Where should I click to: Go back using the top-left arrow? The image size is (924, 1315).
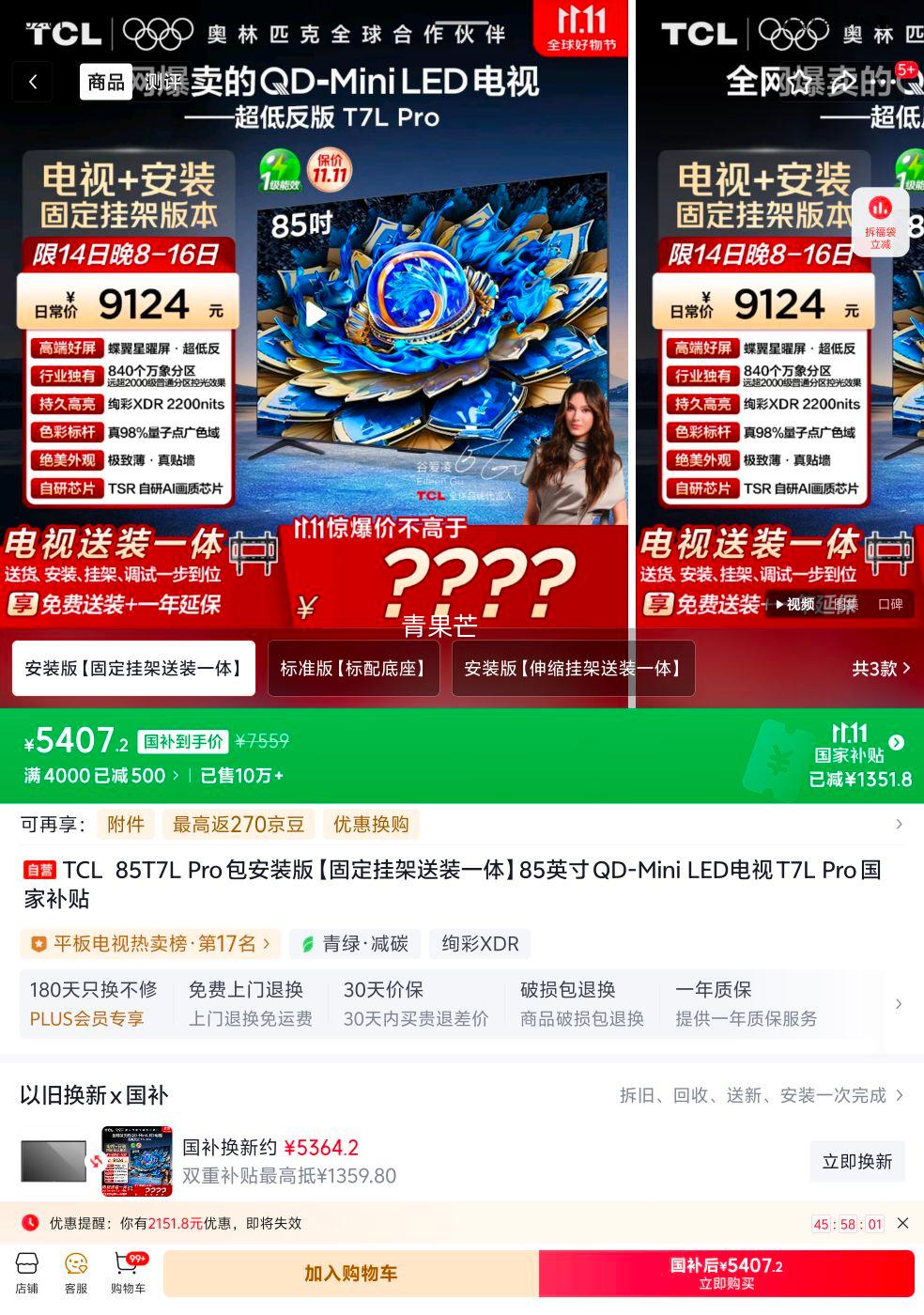[x=33, y=82]
